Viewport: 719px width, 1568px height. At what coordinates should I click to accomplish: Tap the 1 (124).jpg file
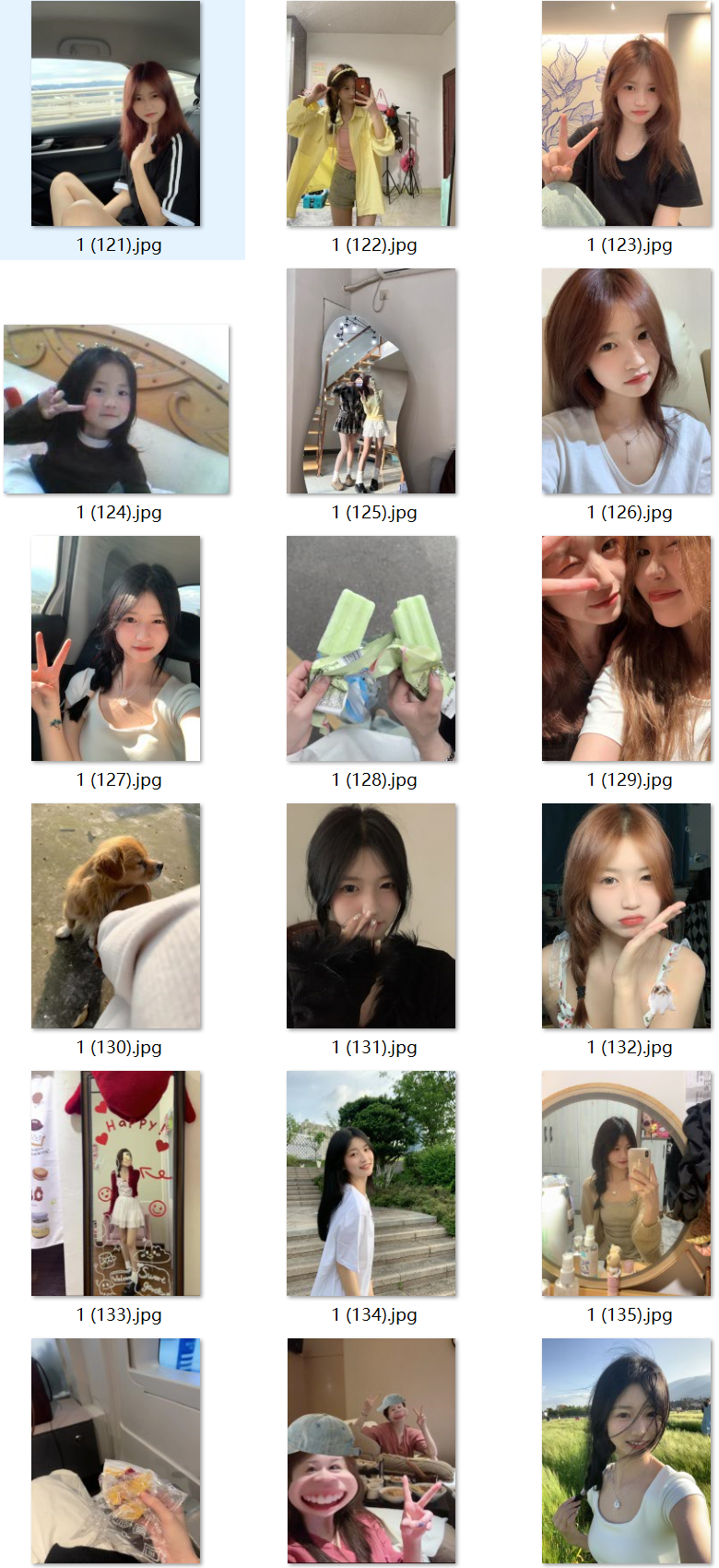[x=116, y=409]
